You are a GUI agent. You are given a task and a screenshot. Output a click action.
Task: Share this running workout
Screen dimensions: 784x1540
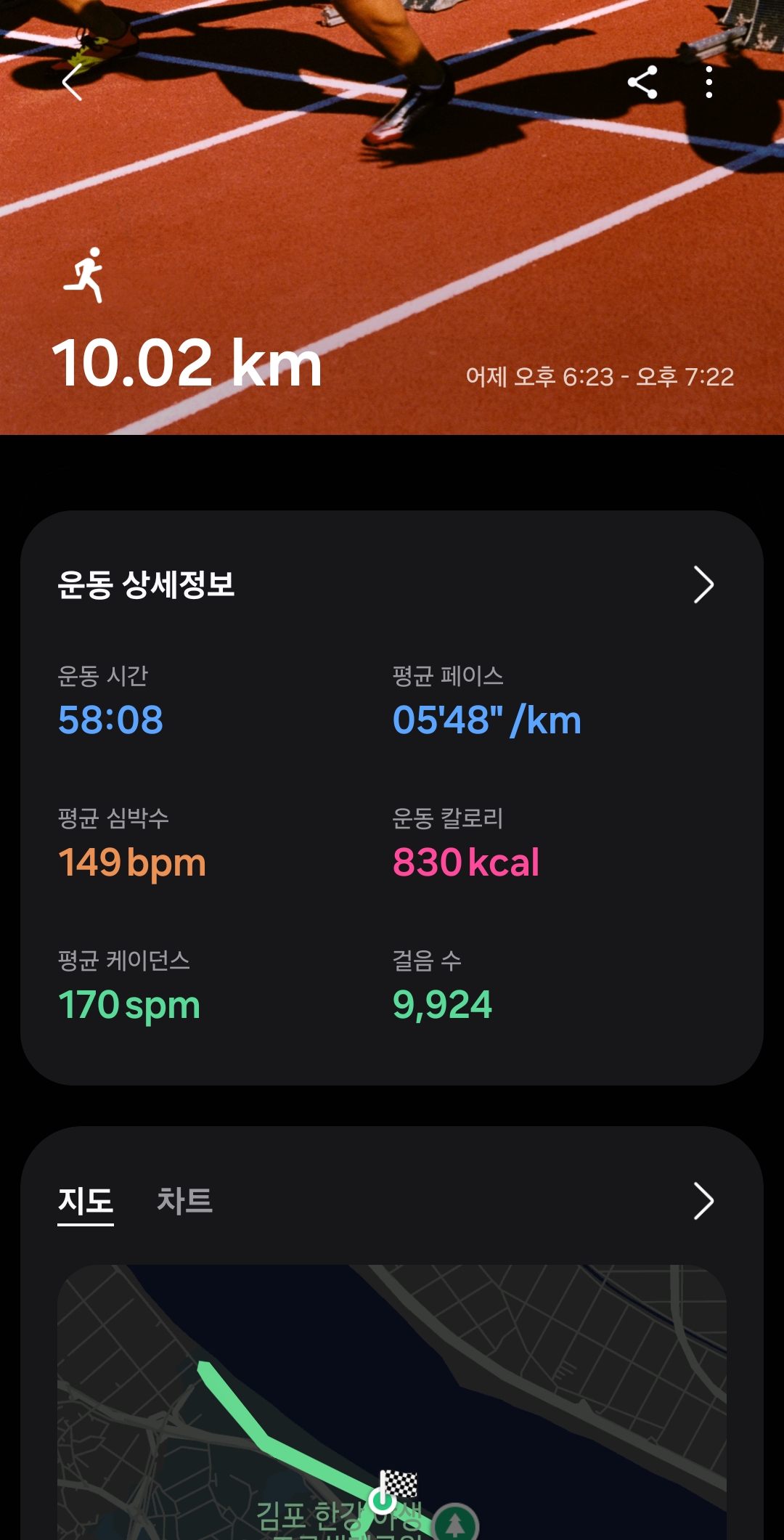(x=642, y=82)
